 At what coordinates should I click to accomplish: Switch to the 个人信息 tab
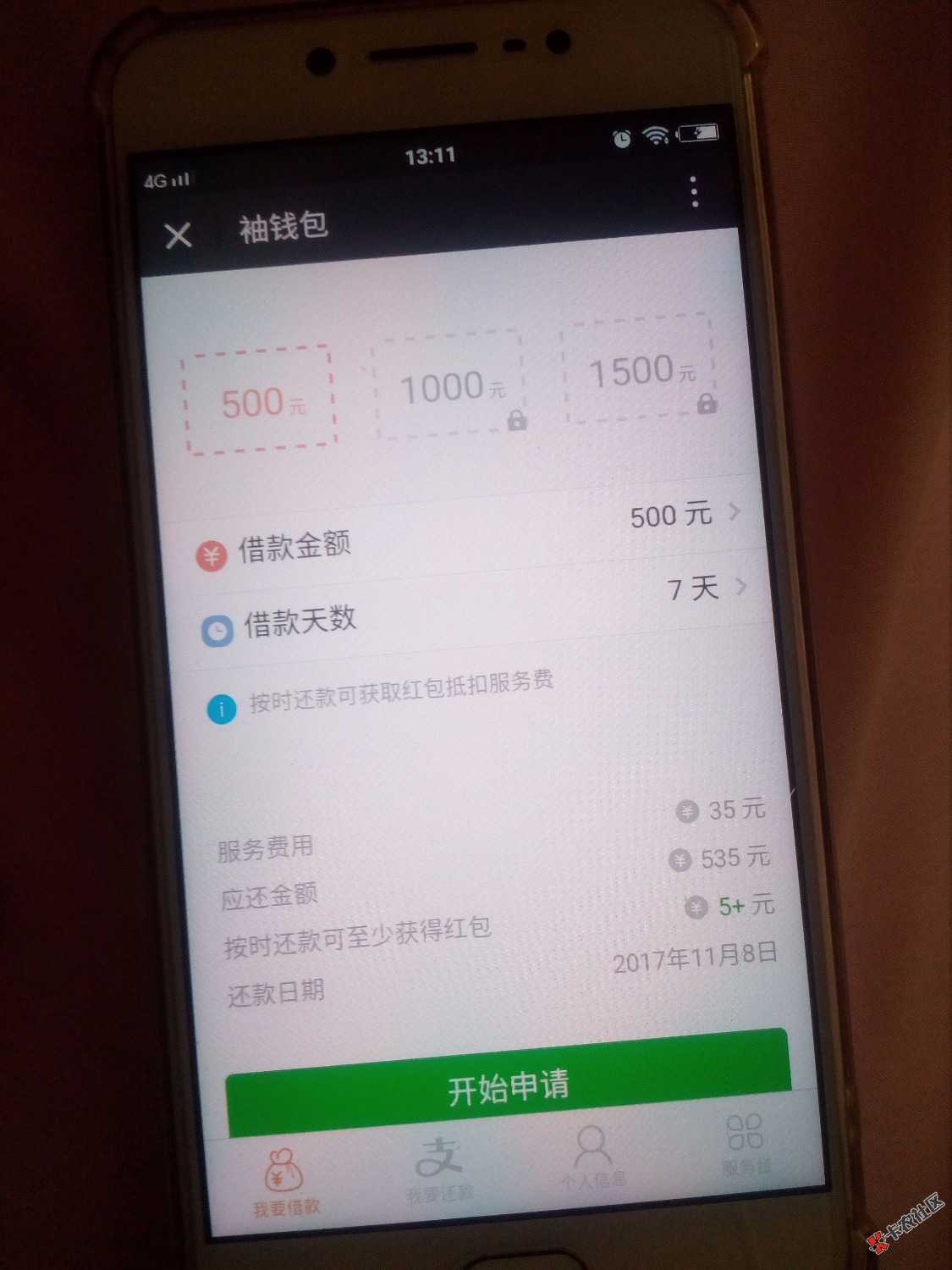click(592, 1157)
